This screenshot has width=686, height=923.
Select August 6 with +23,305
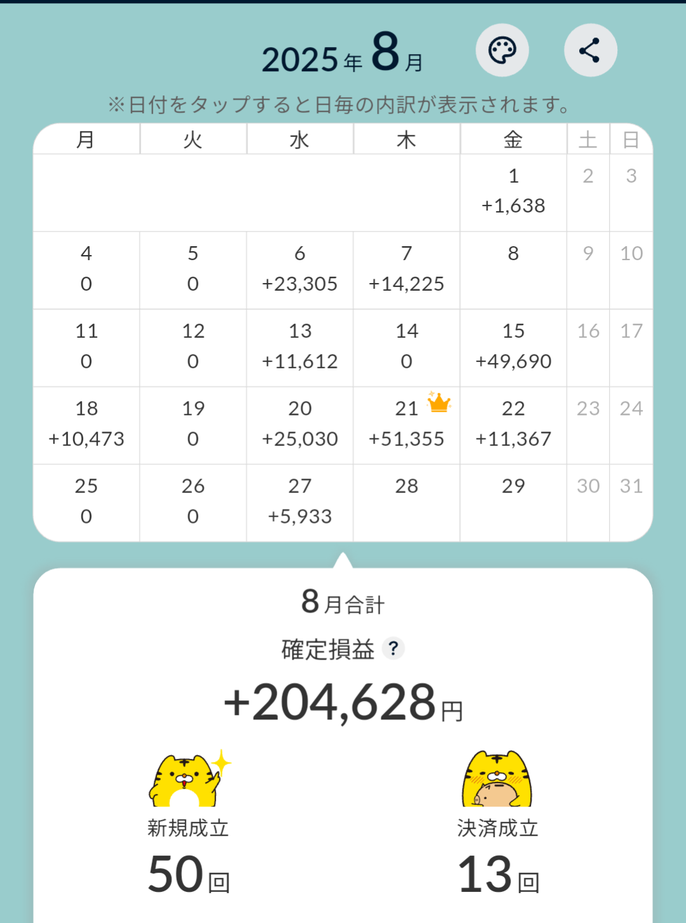[x=299, y=269]
